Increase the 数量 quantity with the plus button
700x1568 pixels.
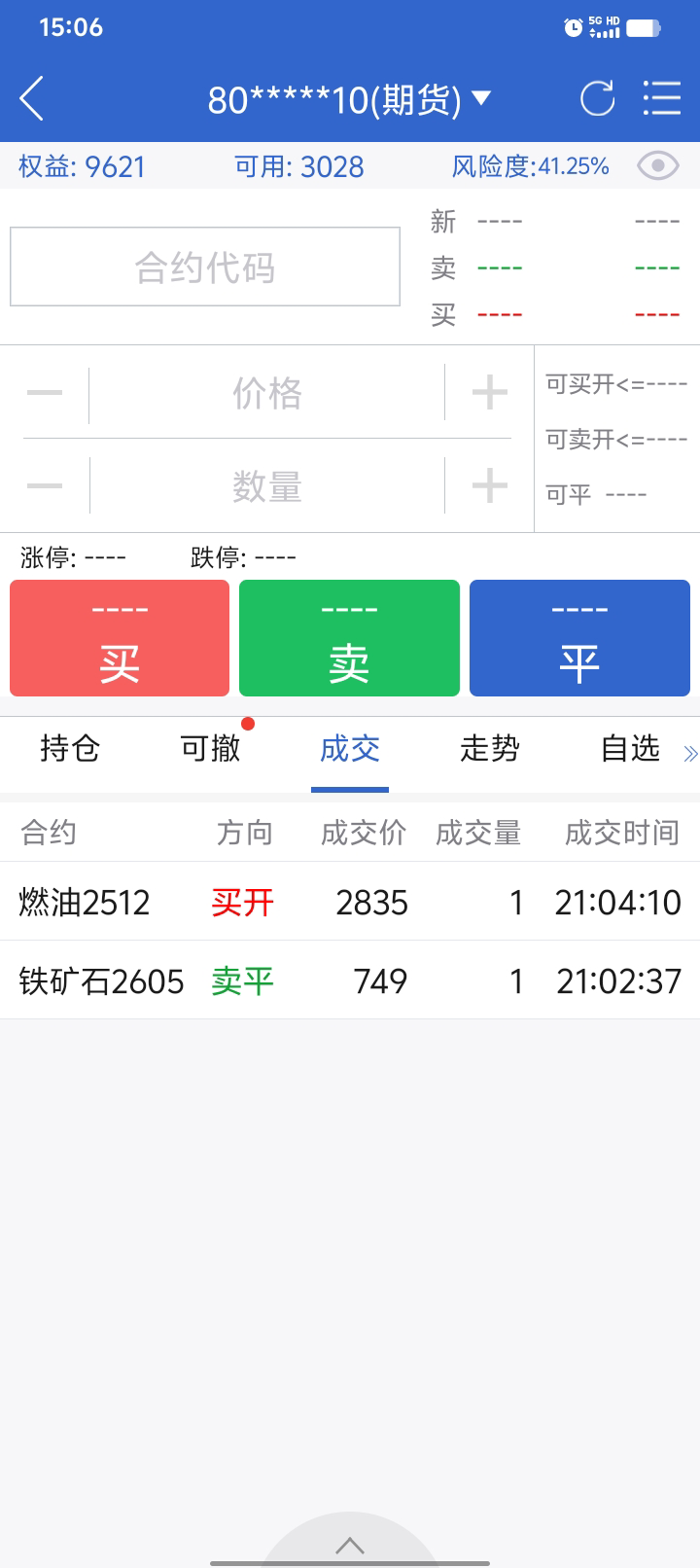[x=489, y=484]
